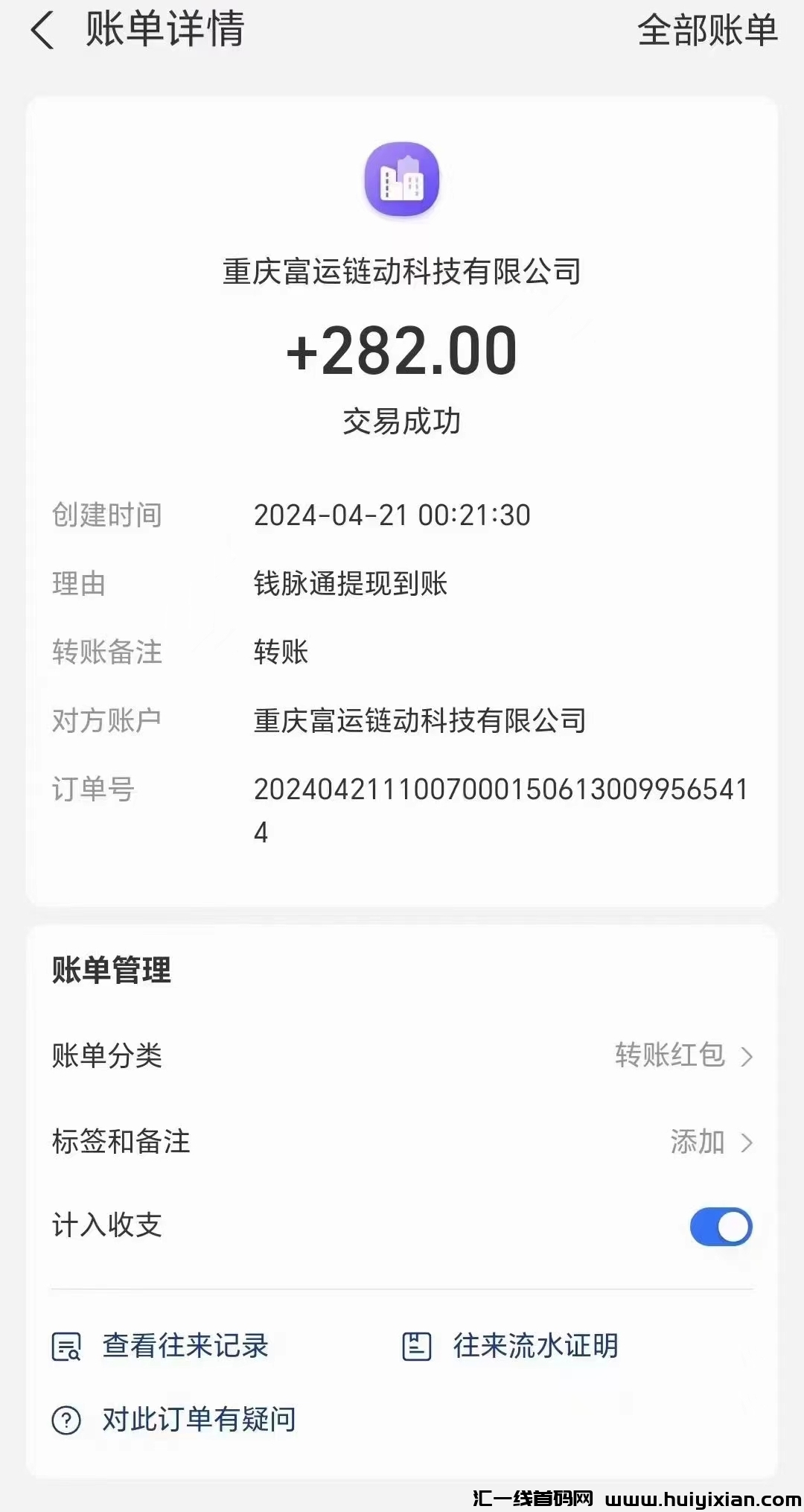This screenshot has height=1512, width=804.
Task: Expand the 账单分类 category selector
Action: coord(750,1057)
